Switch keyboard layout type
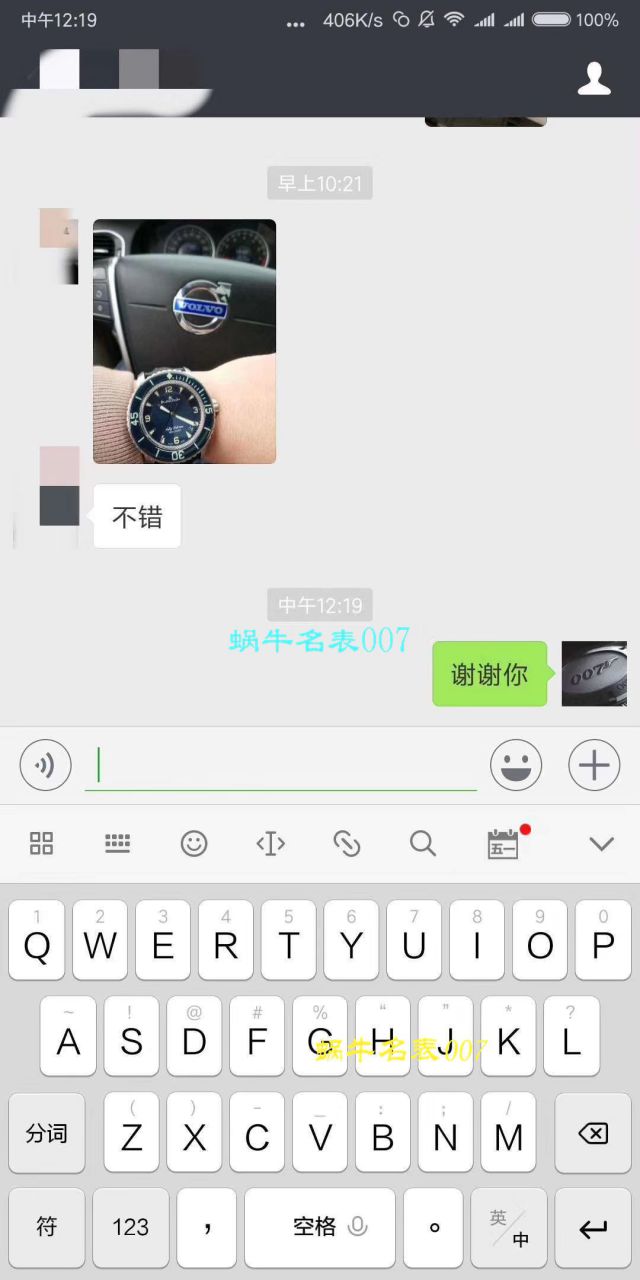 point(118,843)
